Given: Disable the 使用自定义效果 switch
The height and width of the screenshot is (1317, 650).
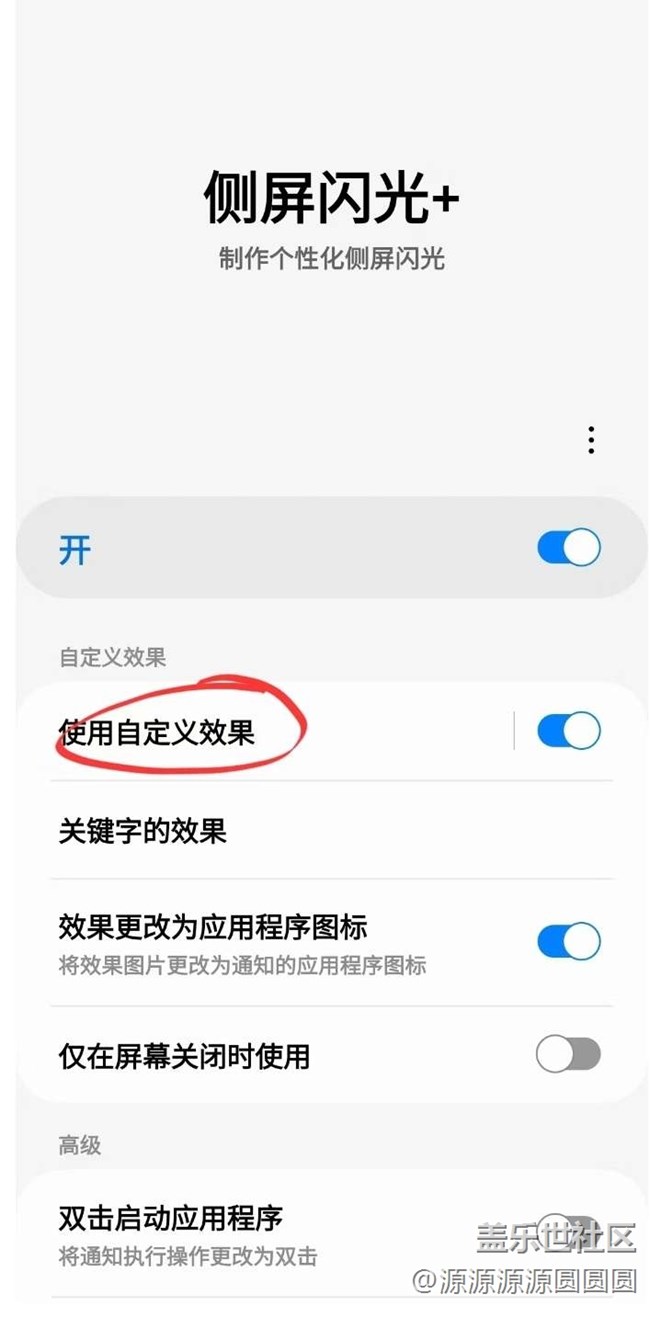Looking at the screenshot, I should [x=568, y=731].
